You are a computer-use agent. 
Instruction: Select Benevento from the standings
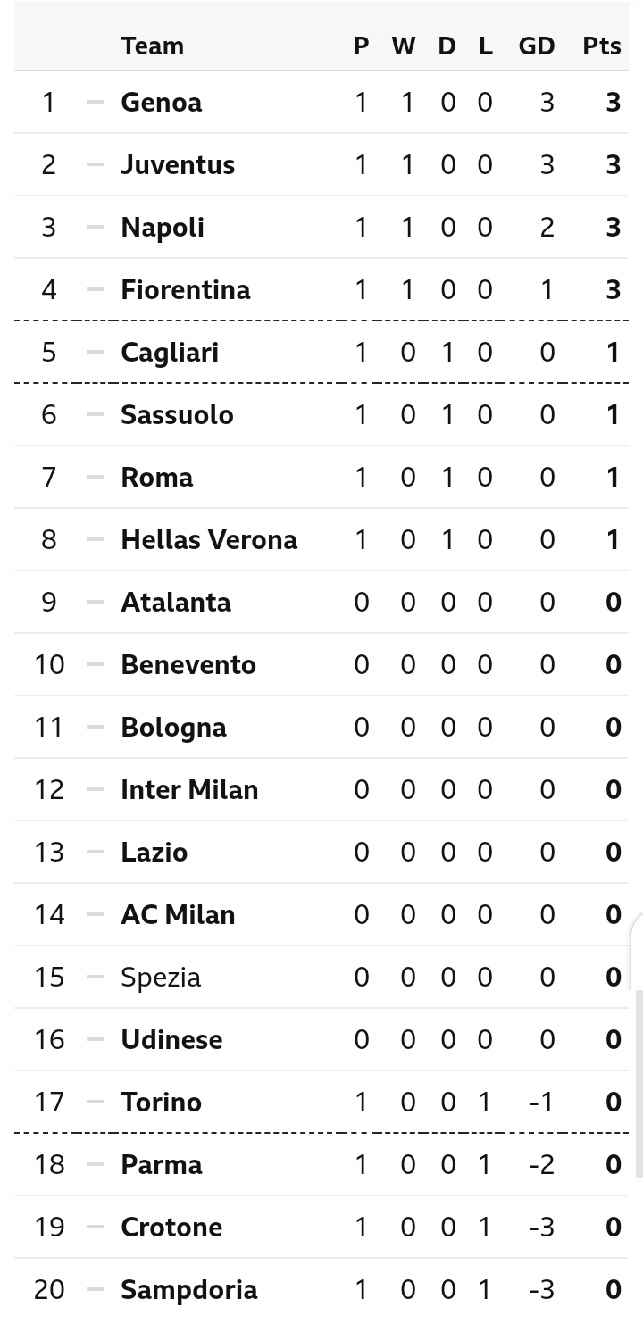(x=188, y=665)
